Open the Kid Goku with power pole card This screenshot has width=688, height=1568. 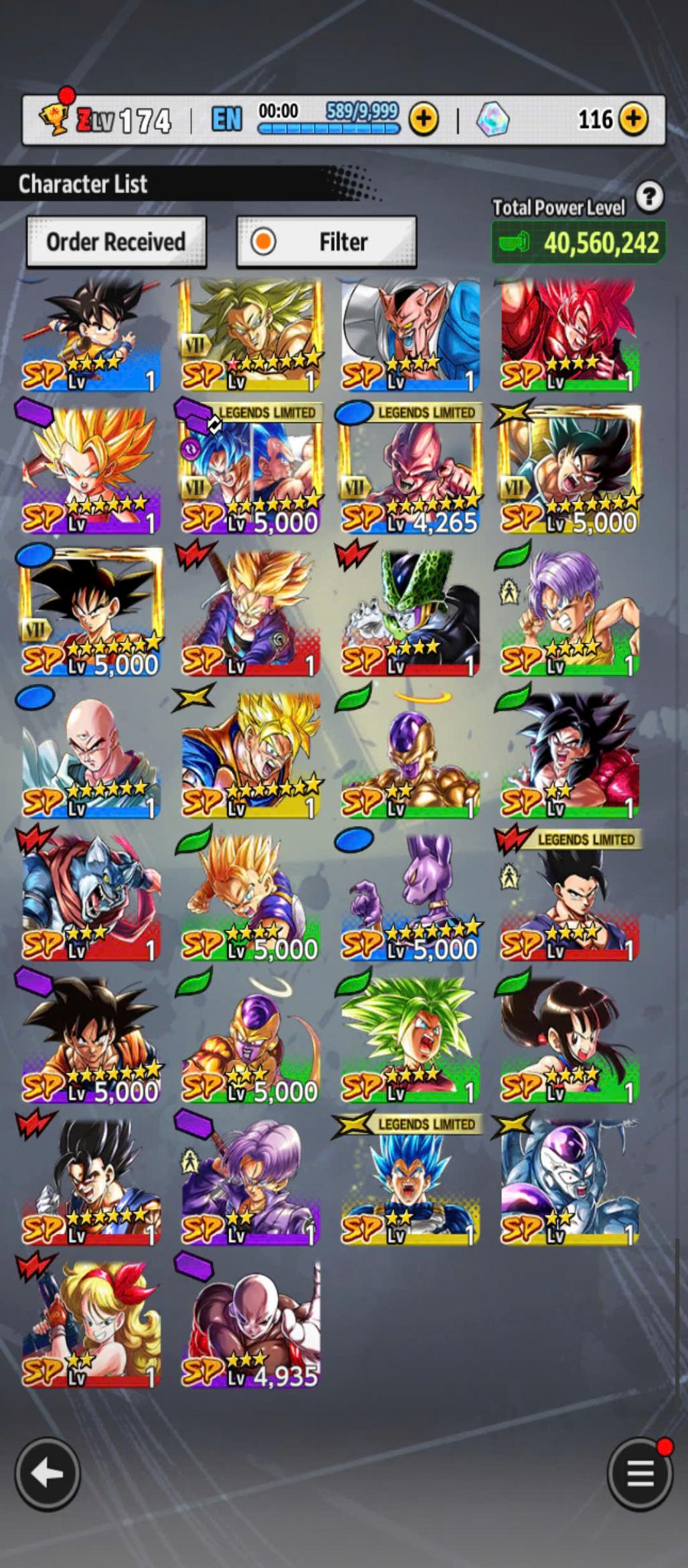pyautogui.click(x=90, y=335)
